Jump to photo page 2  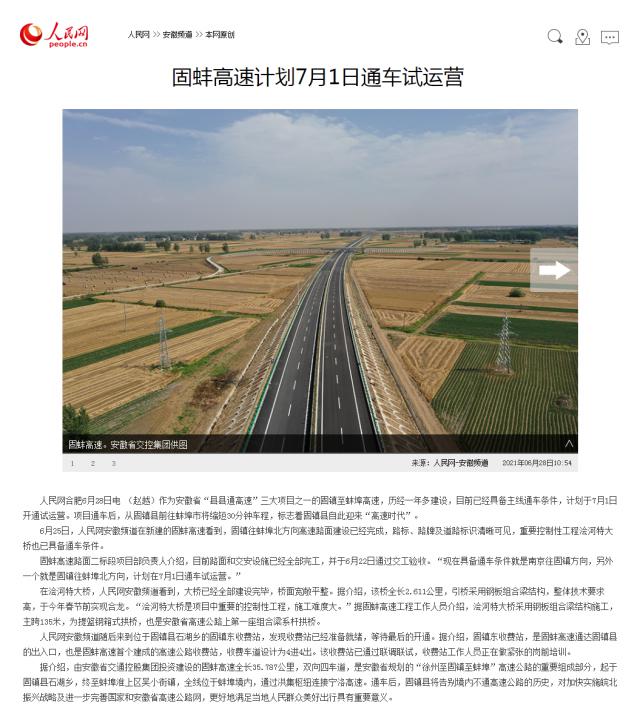tap(91, 464)
